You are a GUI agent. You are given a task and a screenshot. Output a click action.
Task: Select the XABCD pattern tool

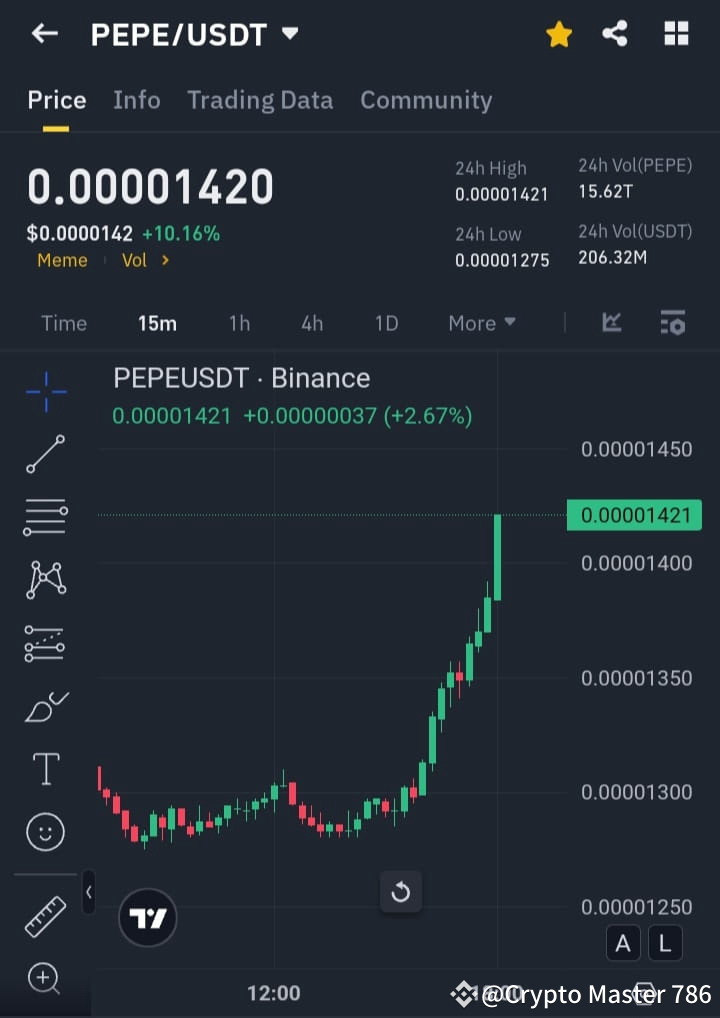(45, 580)
